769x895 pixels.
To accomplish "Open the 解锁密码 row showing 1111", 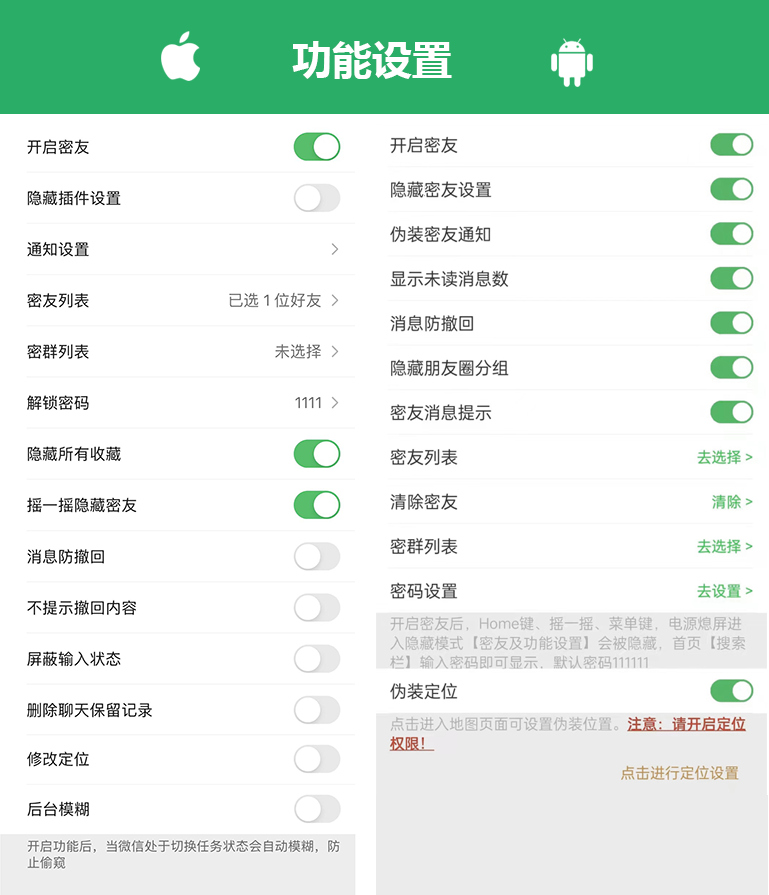I will (x=190, y=403).
